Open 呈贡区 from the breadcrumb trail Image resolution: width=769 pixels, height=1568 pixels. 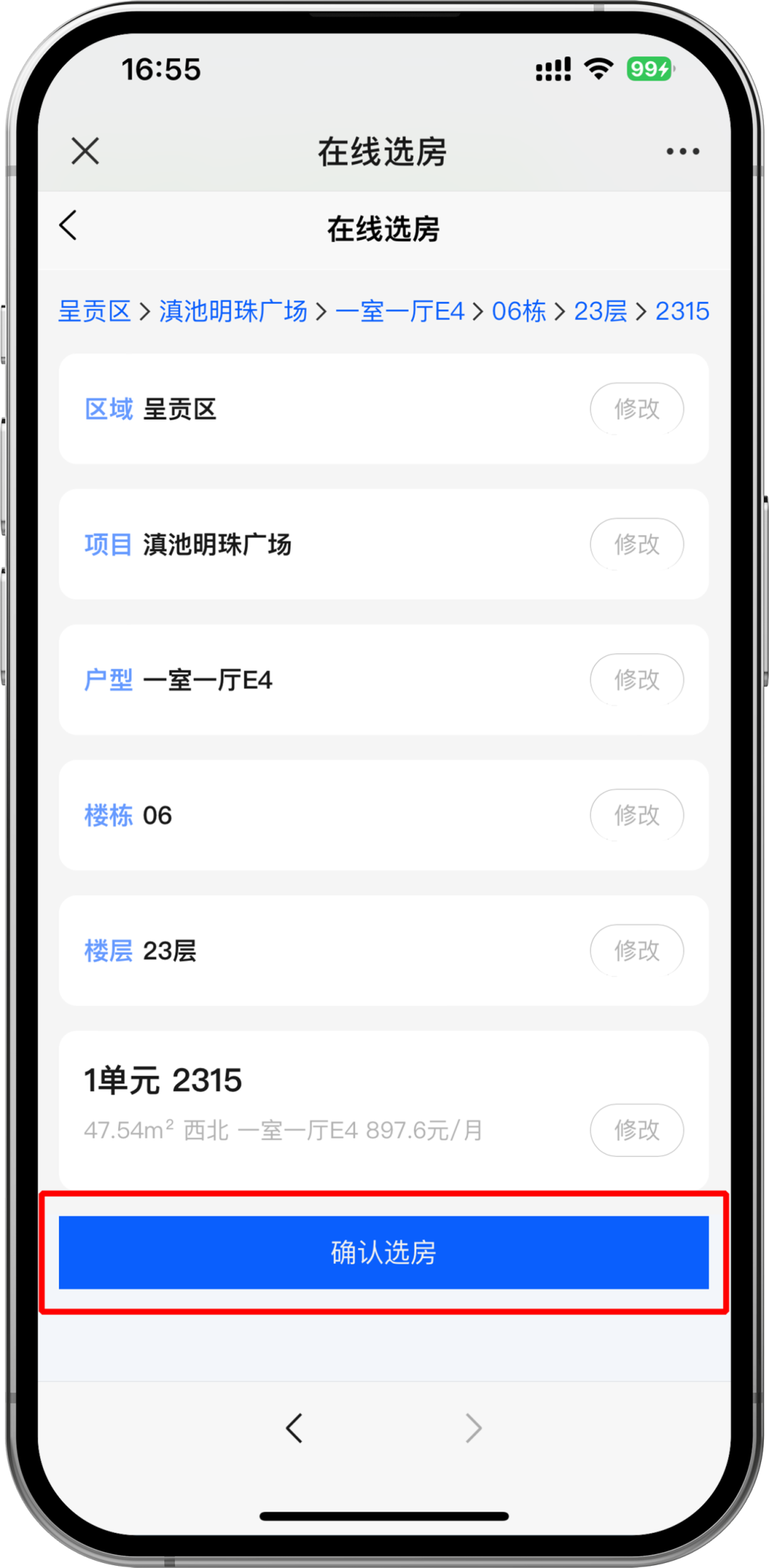click(x=95, y=311)
